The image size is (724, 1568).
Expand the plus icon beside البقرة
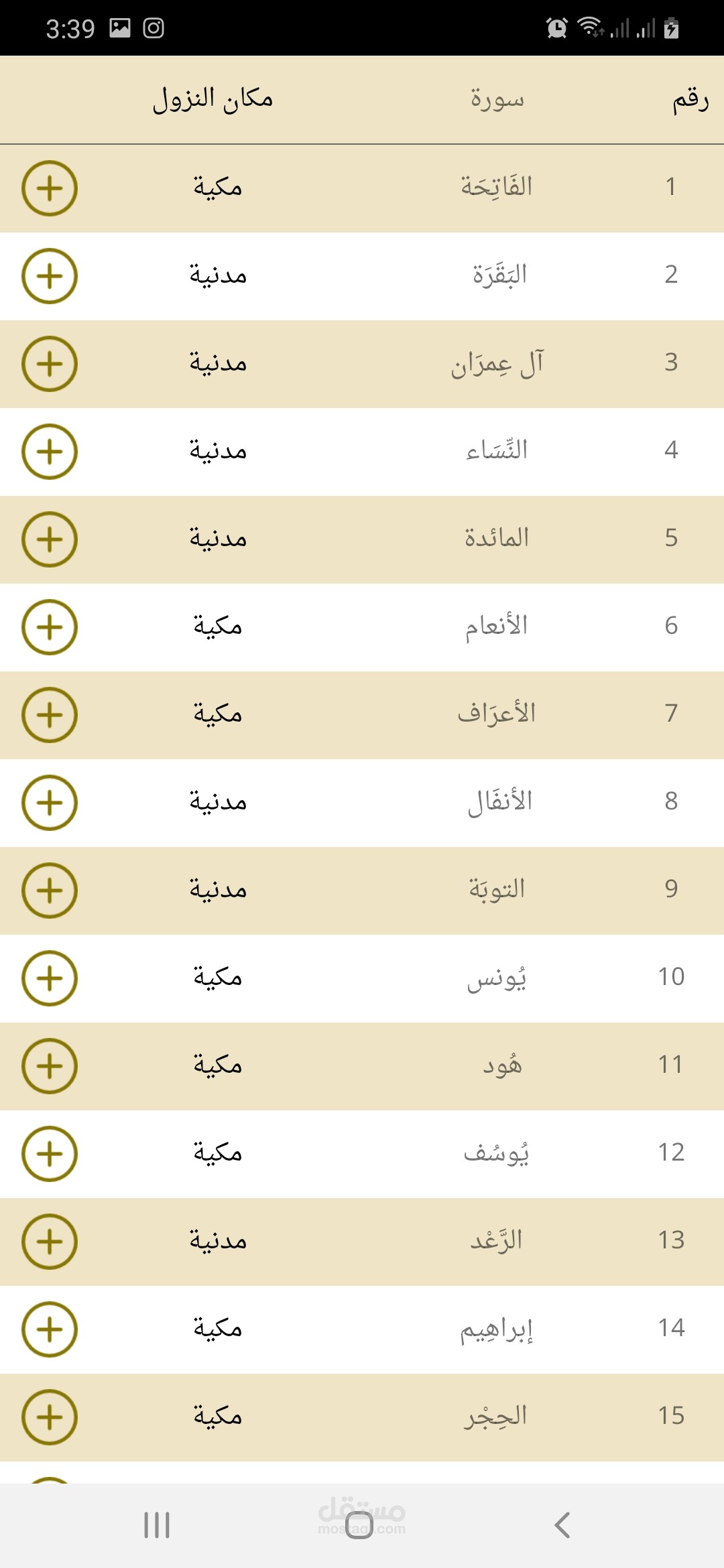pos(50,276)
